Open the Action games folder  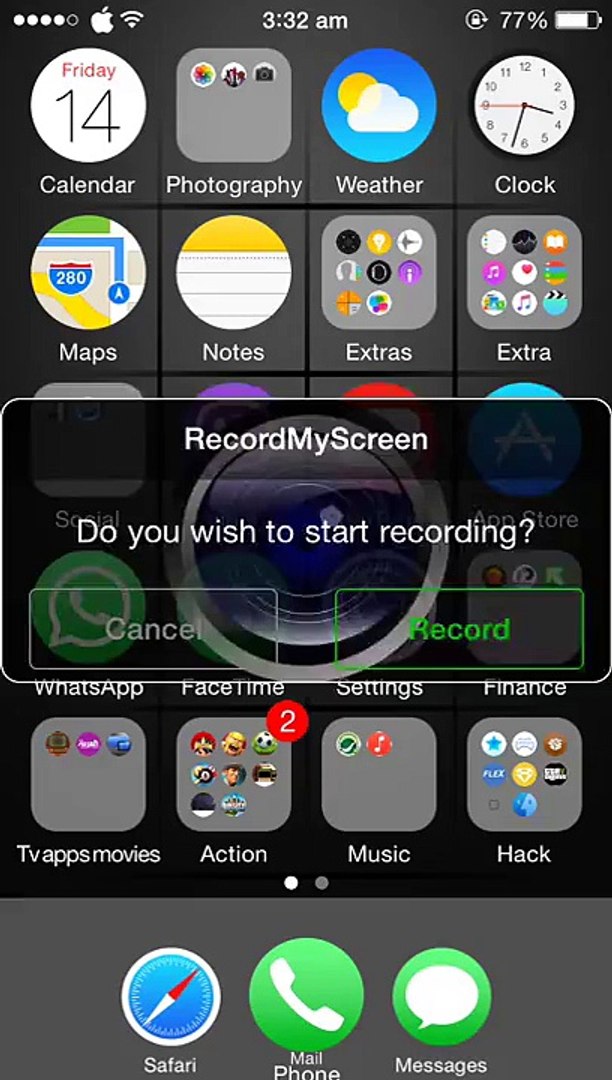(233, 774)
